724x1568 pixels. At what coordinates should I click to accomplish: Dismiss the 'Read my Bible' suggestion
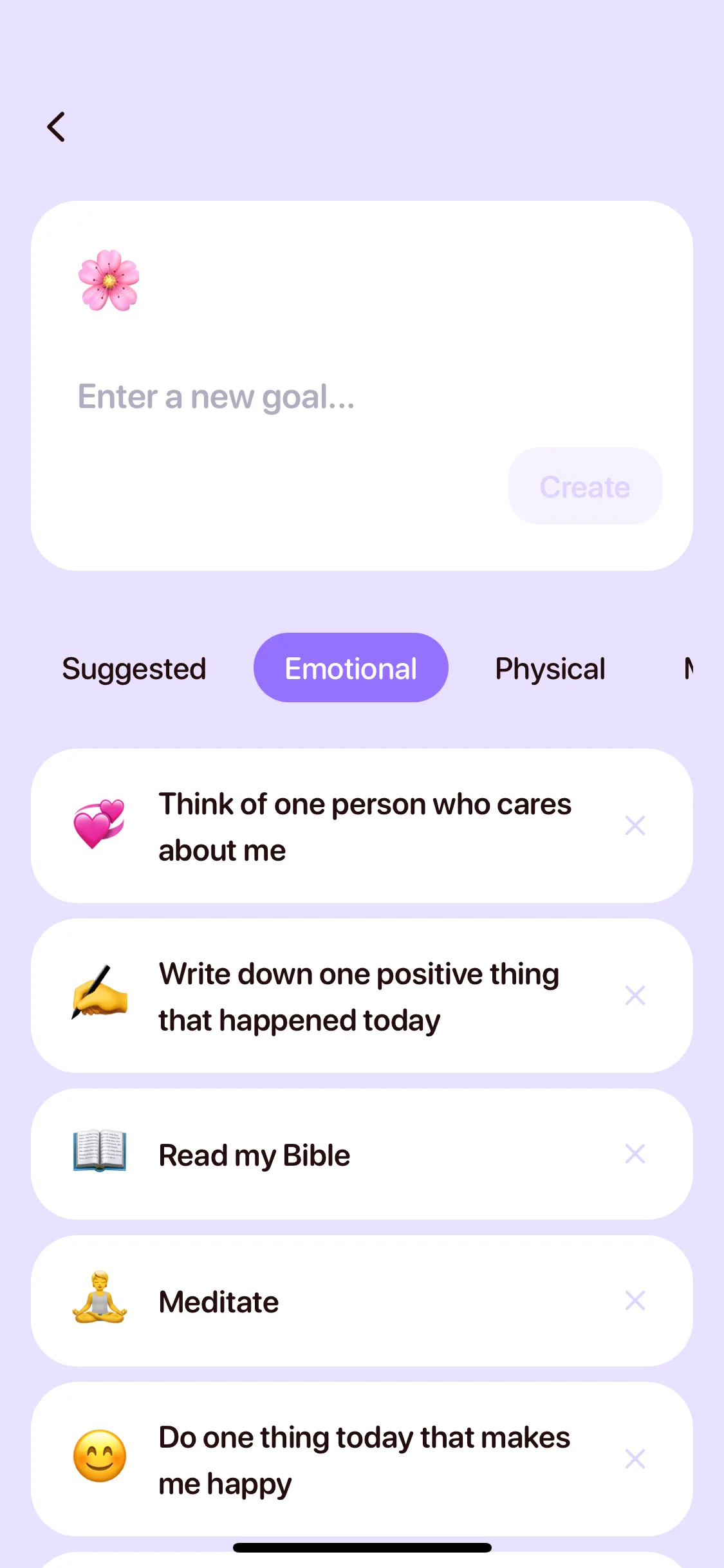click(635, 1154)
